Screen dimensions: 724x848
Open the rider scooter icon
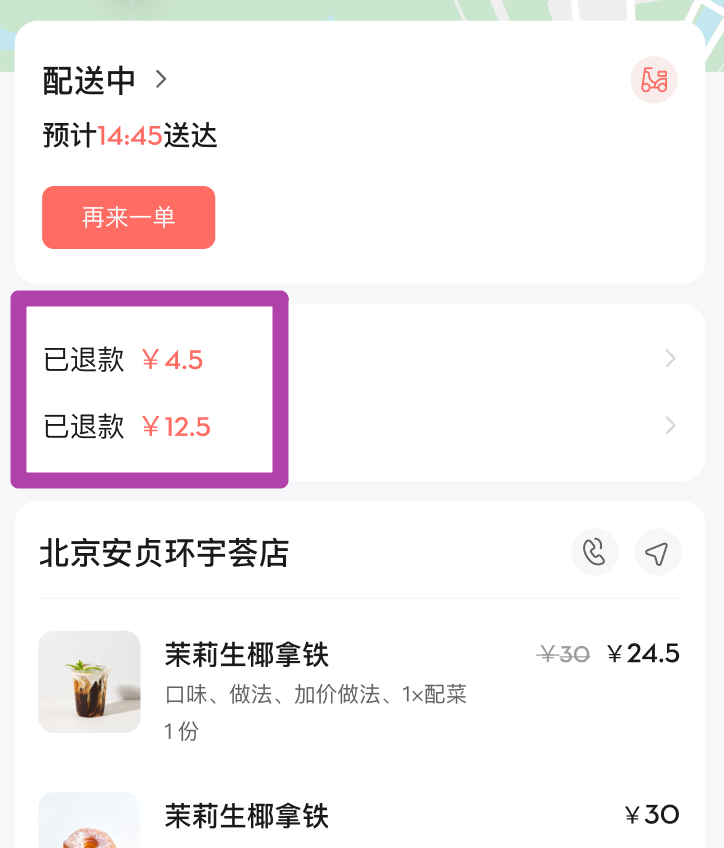(654, 80)
